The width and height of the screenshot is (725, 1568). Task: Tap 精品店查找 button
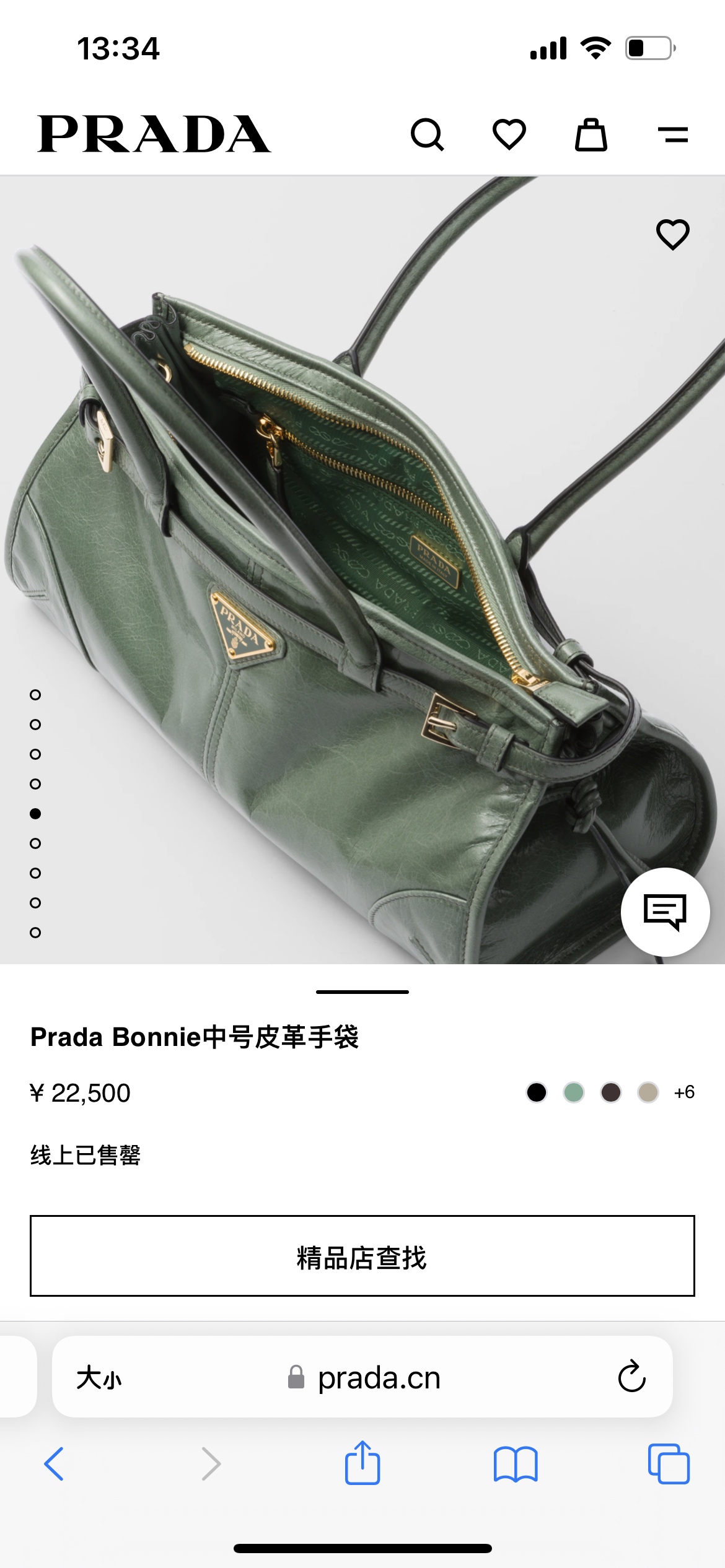[x=362, y=1256]
